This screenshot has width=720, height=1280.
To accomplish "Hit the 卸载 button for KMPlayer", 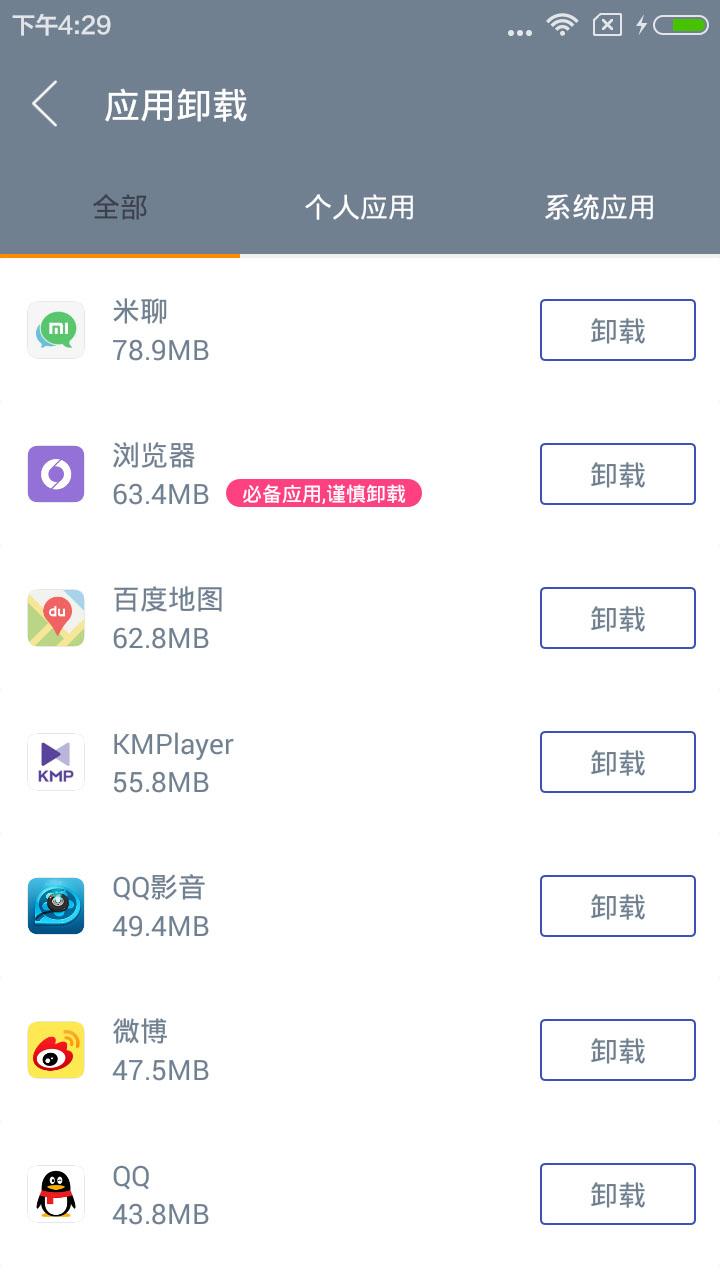I will point(617,762).
